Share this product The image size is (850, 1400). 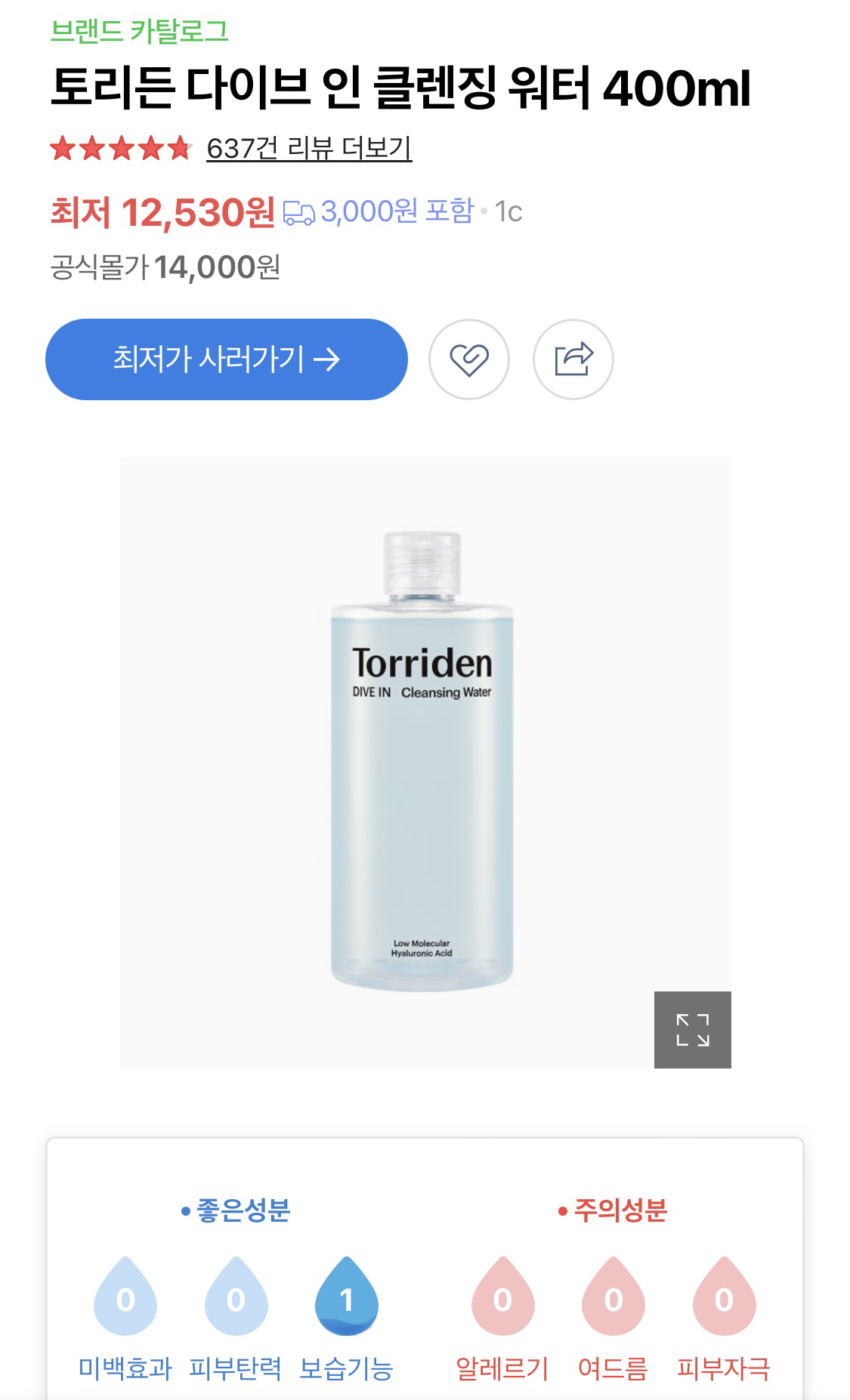tap(573, 359)
